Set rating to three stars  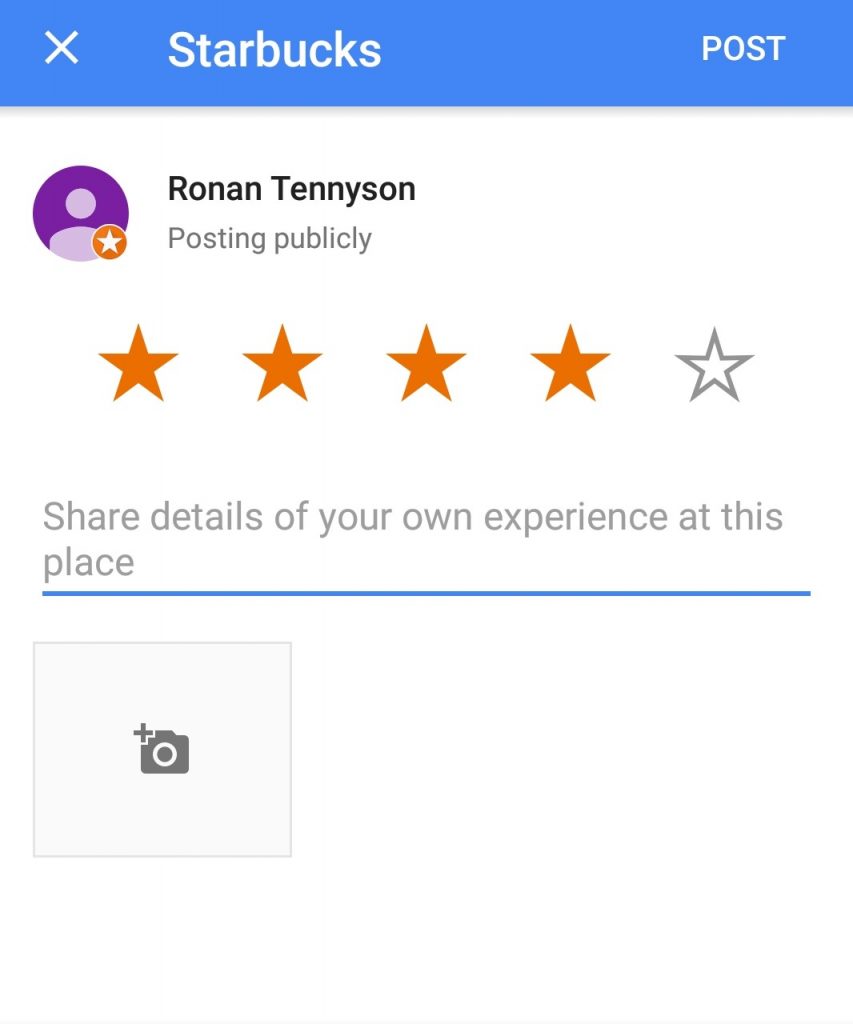(x=426, y=363)
